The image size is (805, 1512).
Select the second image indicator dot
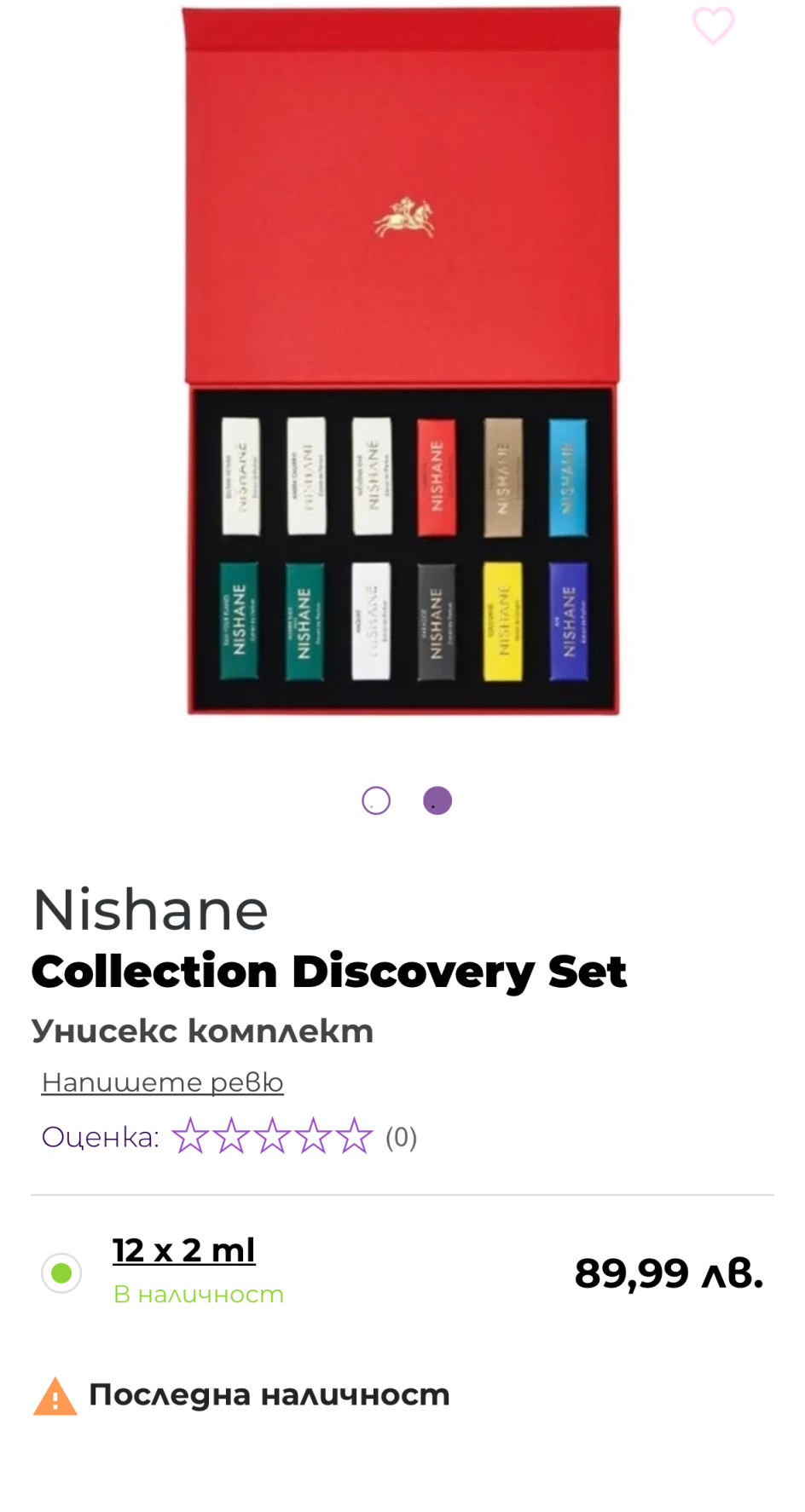[x=437, y=800]
